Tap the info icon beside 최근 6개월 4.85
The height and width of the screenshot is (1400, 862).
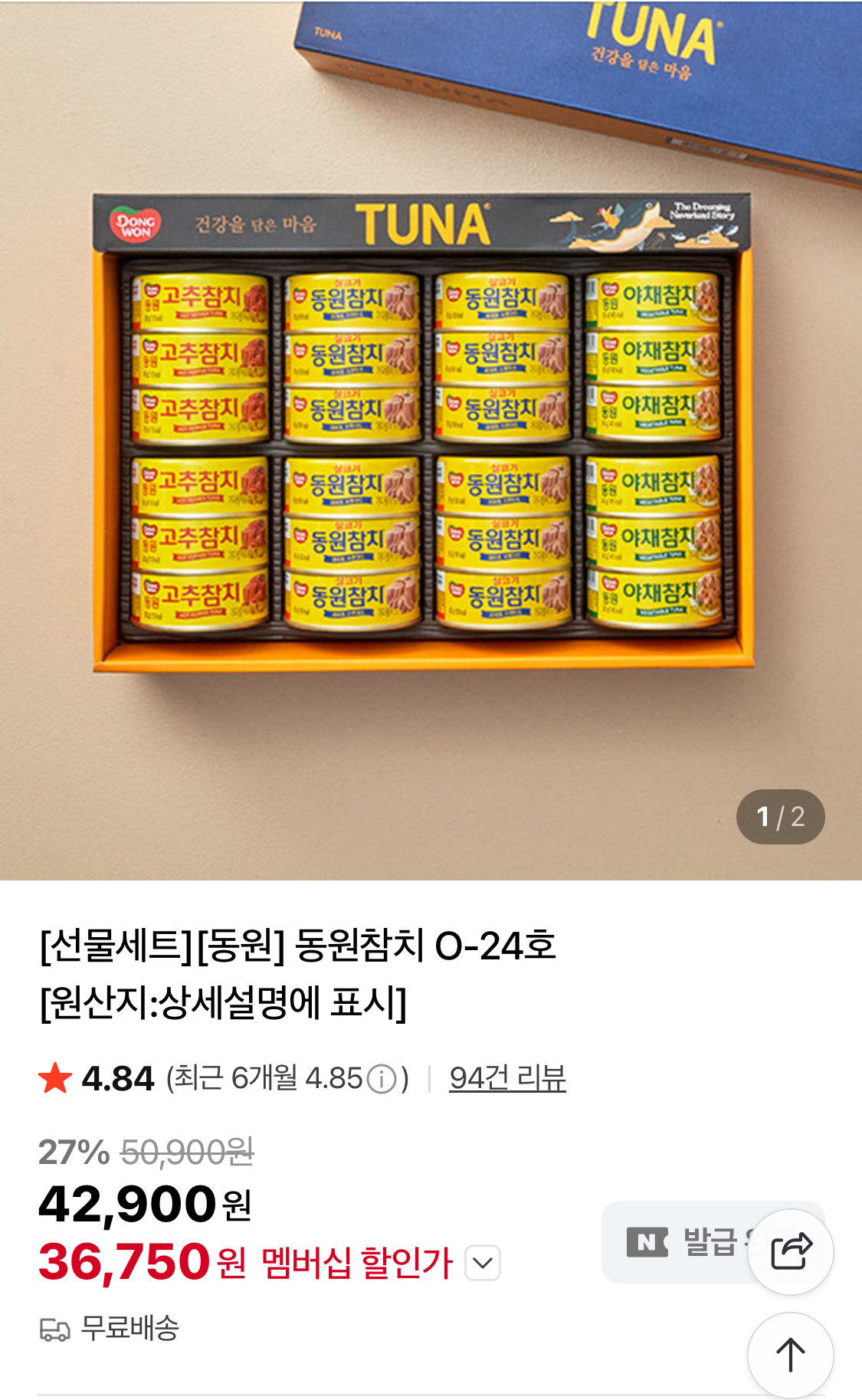(x=382, y=1080)
